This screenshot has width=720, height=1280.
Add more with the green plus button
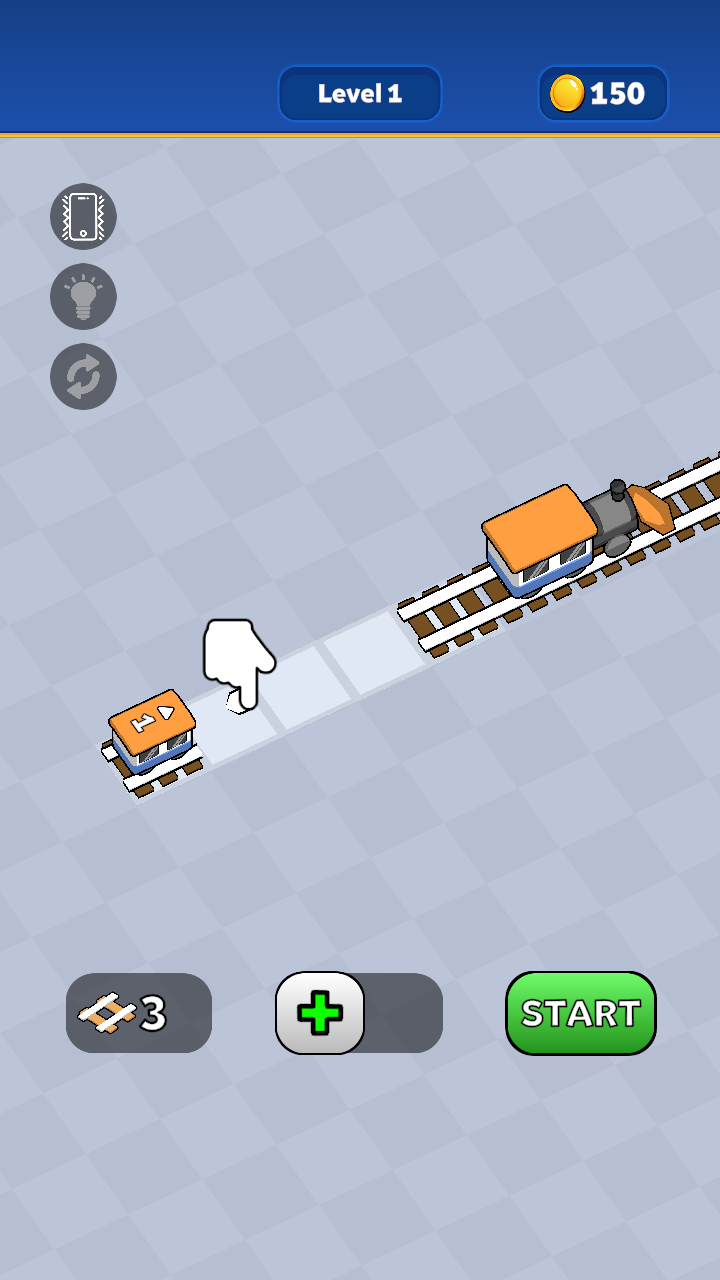[x=320, y=1013]
